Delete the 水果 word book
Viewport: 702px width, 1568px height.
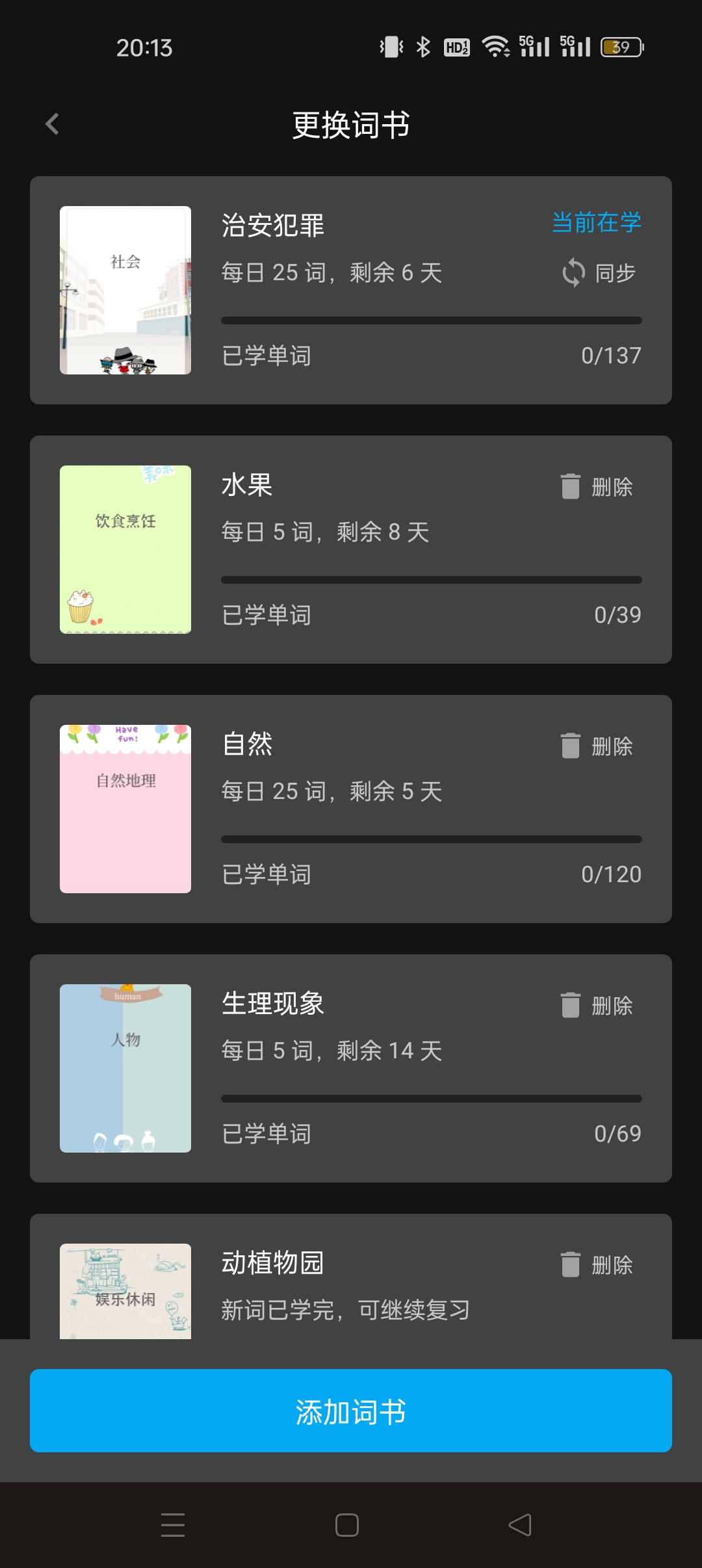point(597,486)
